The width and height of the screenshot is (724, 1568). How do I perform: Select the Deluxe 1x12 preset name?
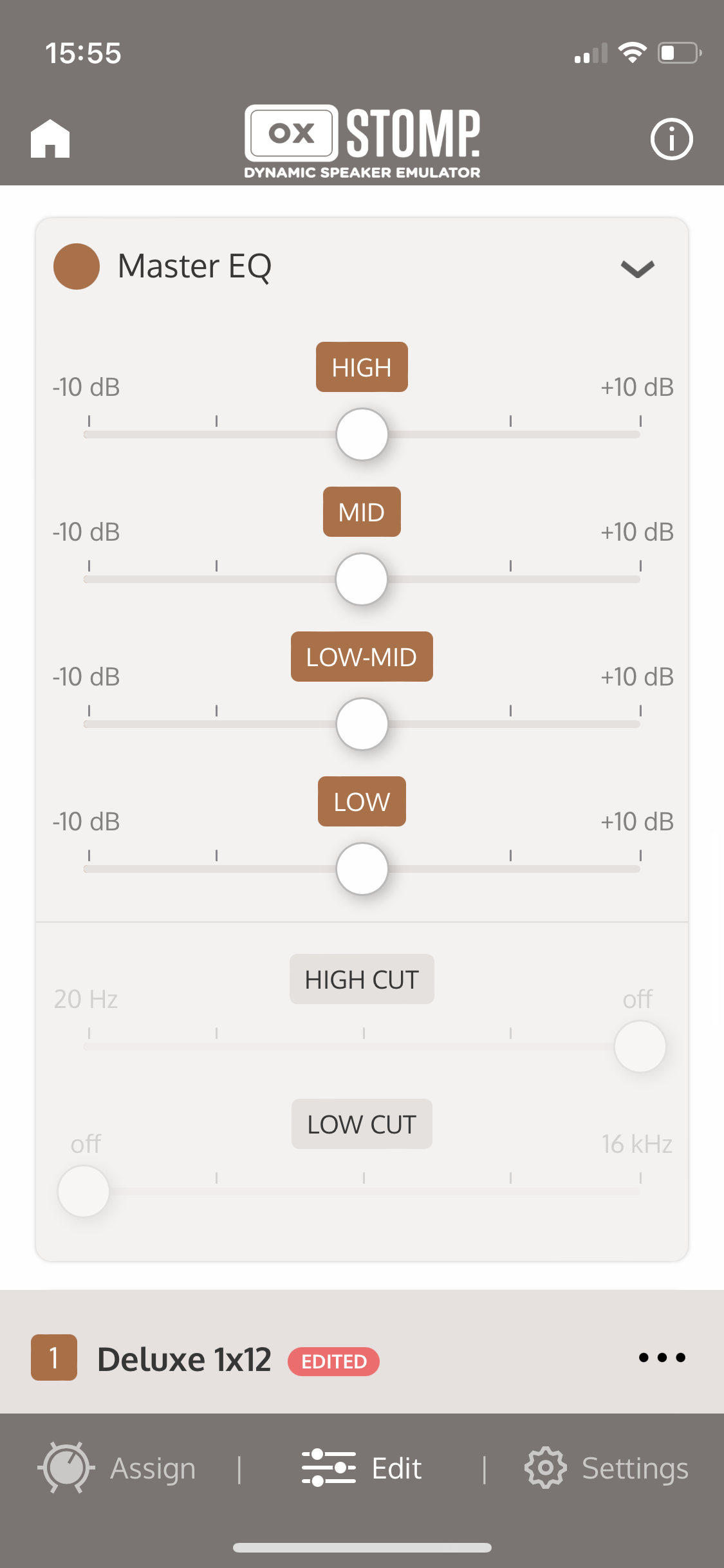185,1358
